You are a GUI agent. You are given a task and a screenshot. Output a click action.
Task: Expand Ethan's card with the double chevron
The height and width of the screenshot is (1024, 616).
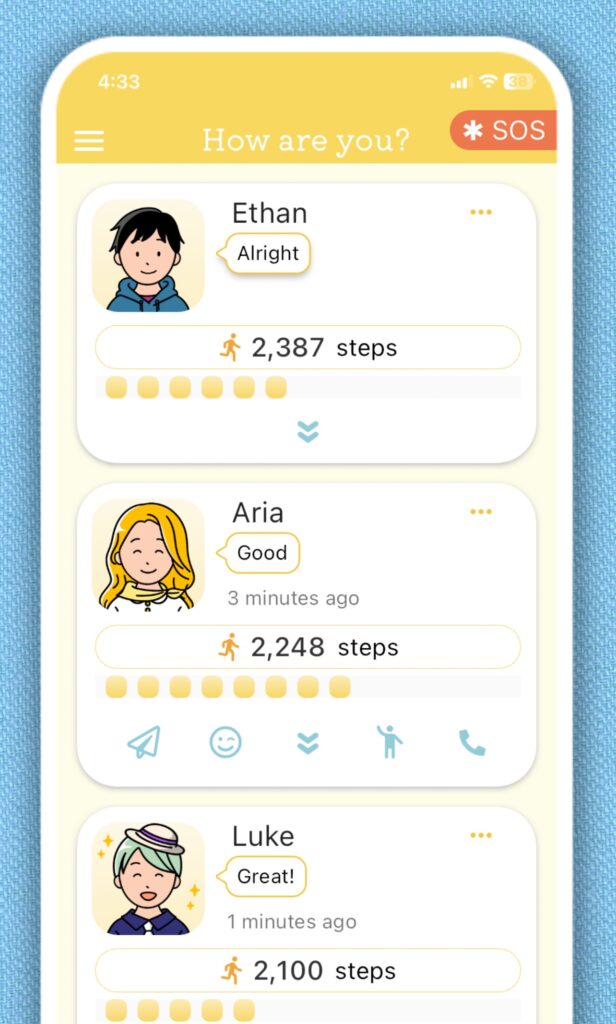[308, 431]
